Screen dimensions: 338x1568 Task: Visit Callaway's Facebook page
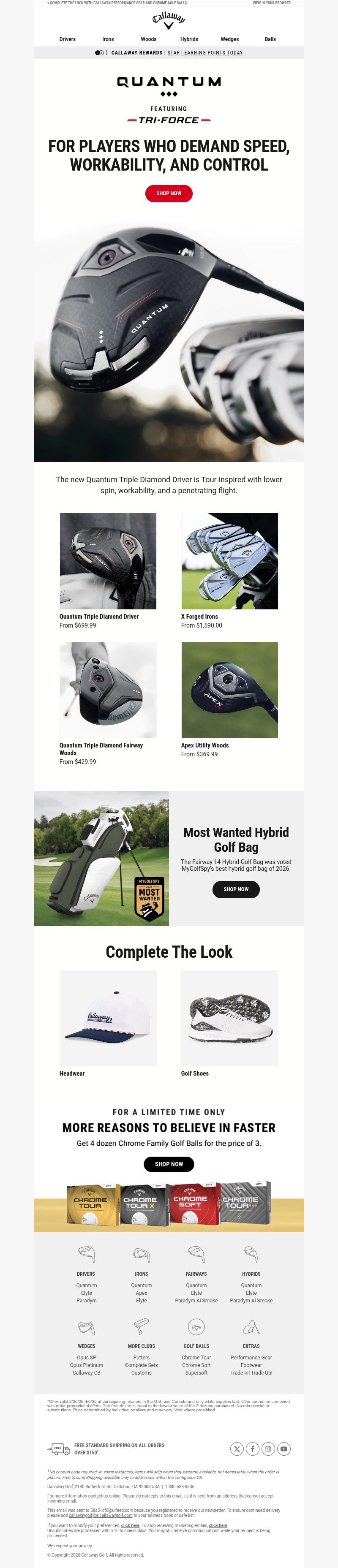click(253, 1448)
